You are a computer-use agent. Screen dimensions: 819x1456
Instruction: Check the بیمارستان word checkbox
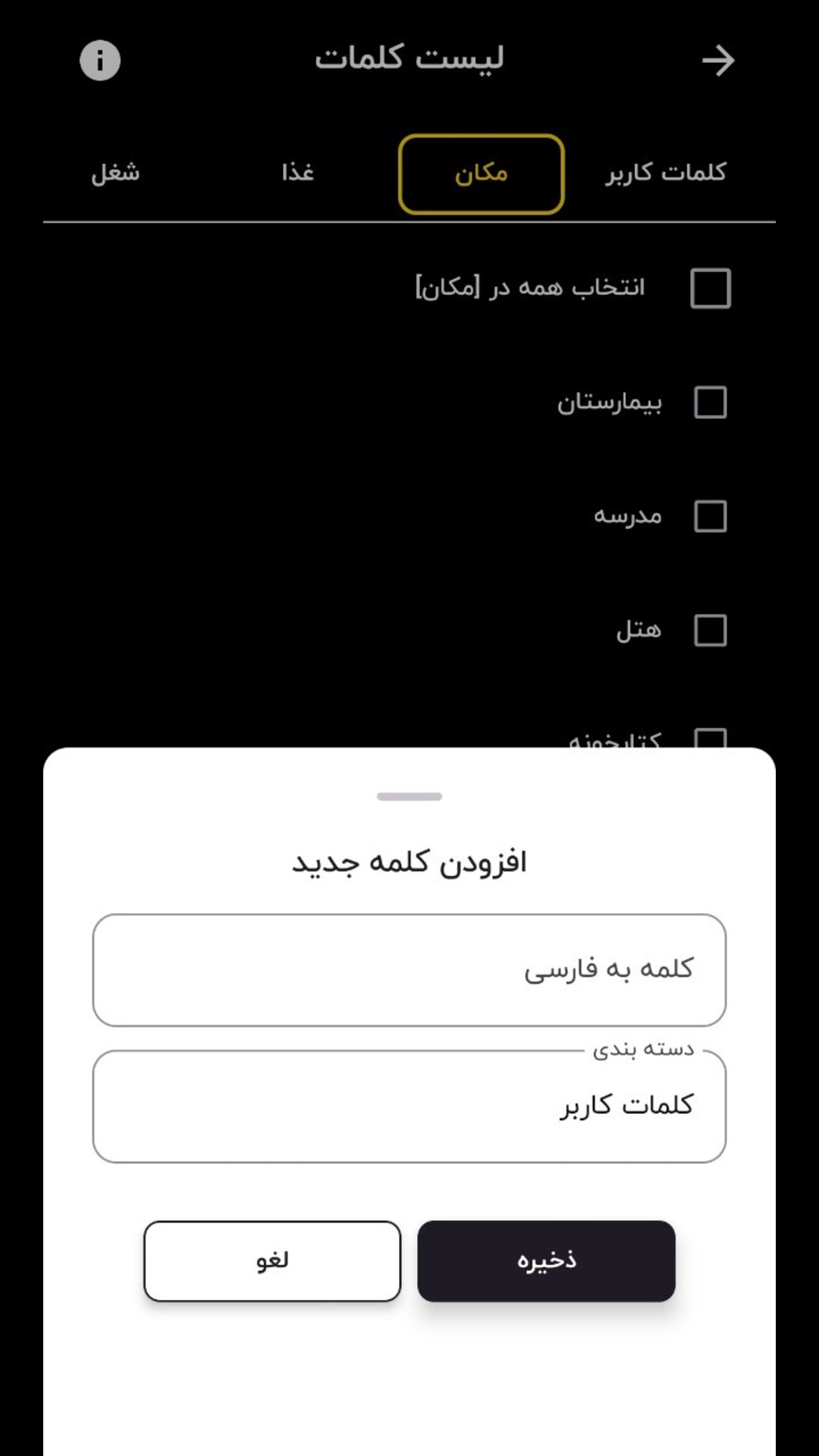coord(710,403)
